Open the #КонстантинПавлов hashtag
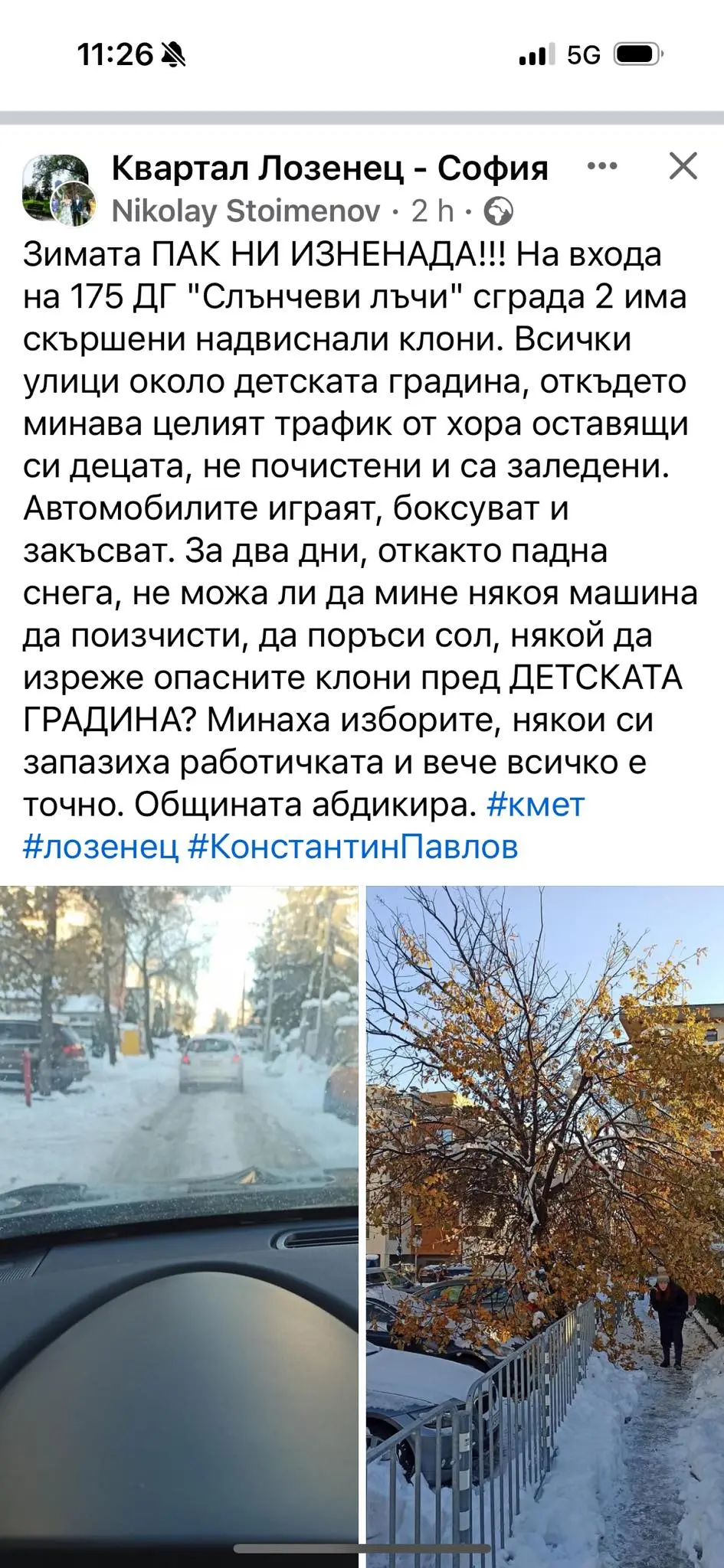The width and height of the screenshot is (724, 1568). pos(353,848)
